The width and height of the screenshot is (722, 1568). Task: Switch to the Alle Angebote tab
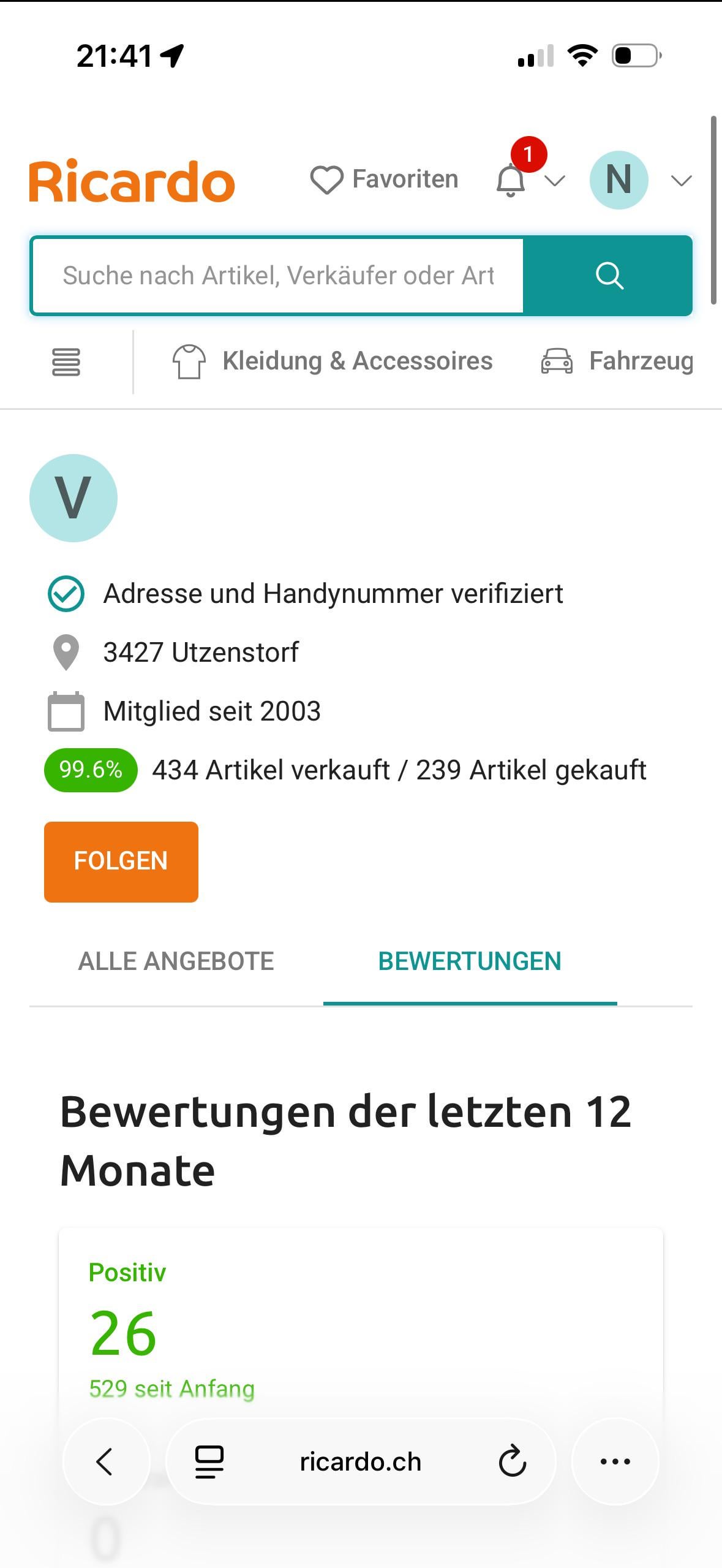(176, 961)
